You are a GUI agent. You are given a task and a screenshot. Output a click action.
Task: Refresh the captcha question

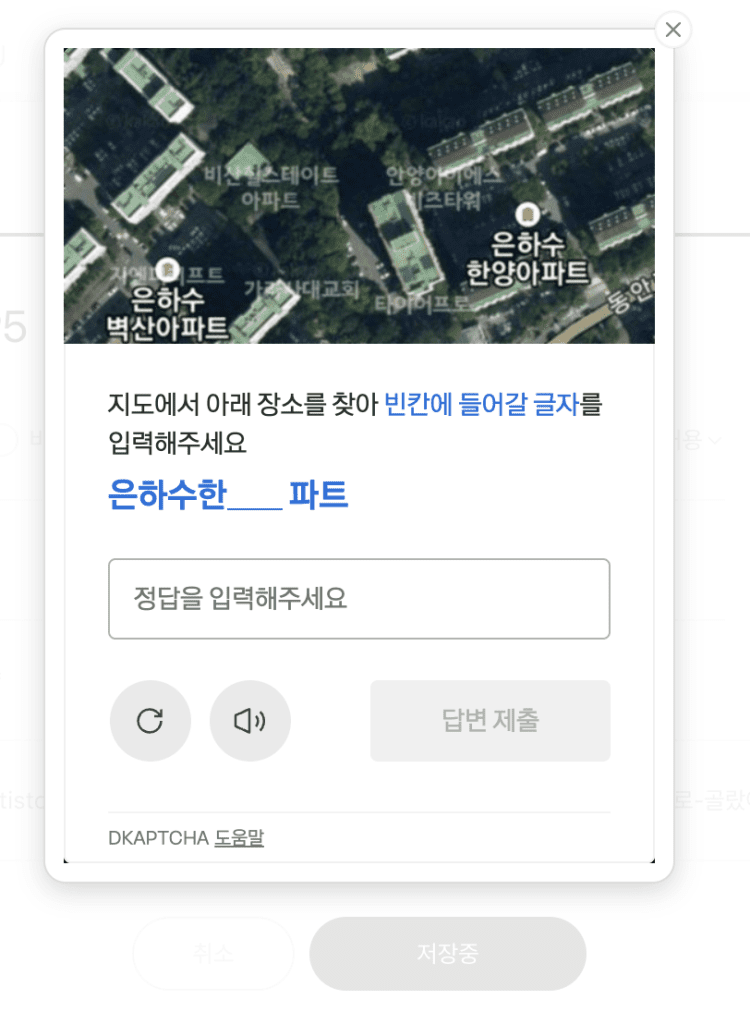click(150, 721)
